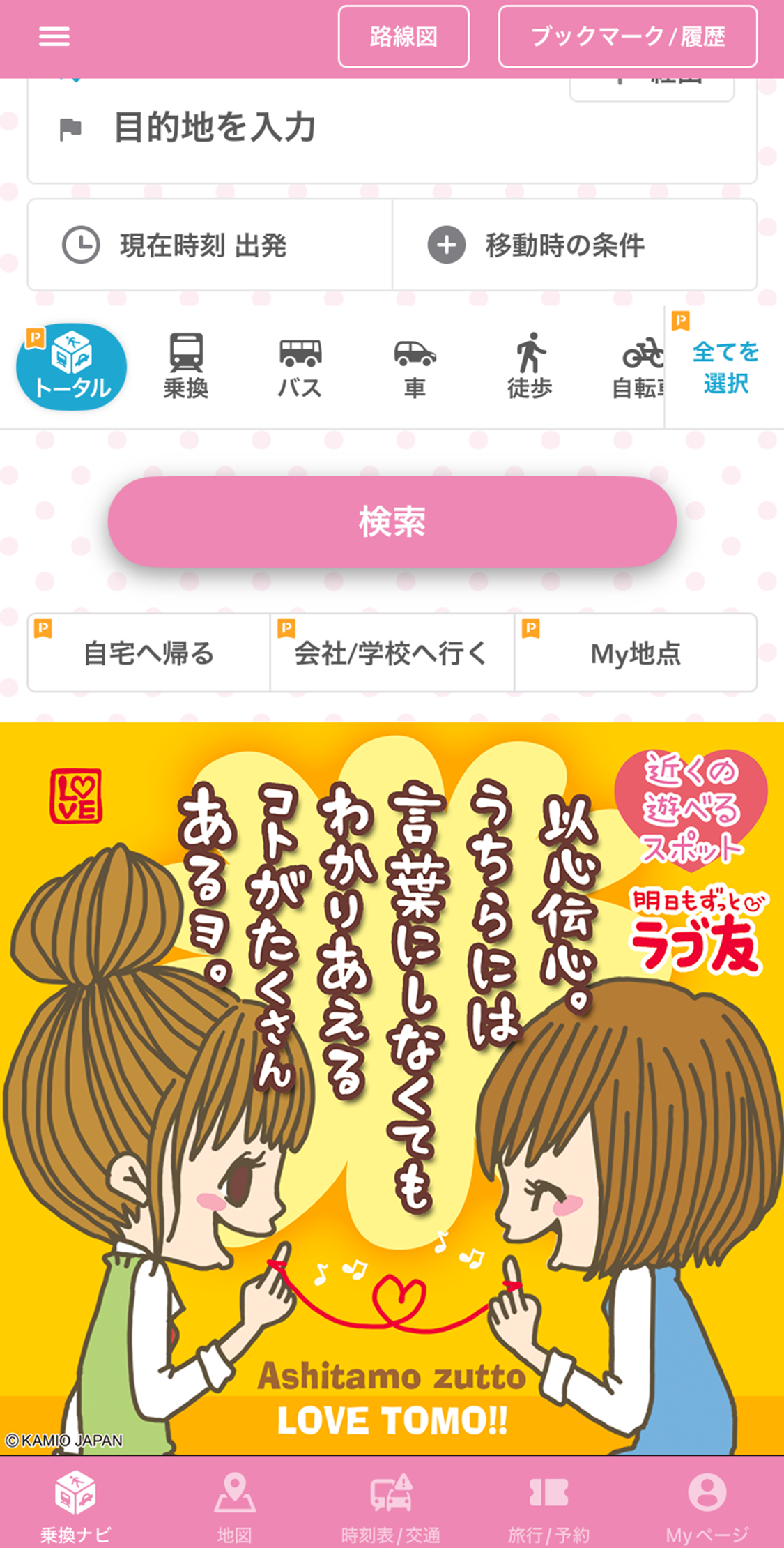The image size is (784, 1548).
Task: Select the バス bus mode
Action: [300, 367]
